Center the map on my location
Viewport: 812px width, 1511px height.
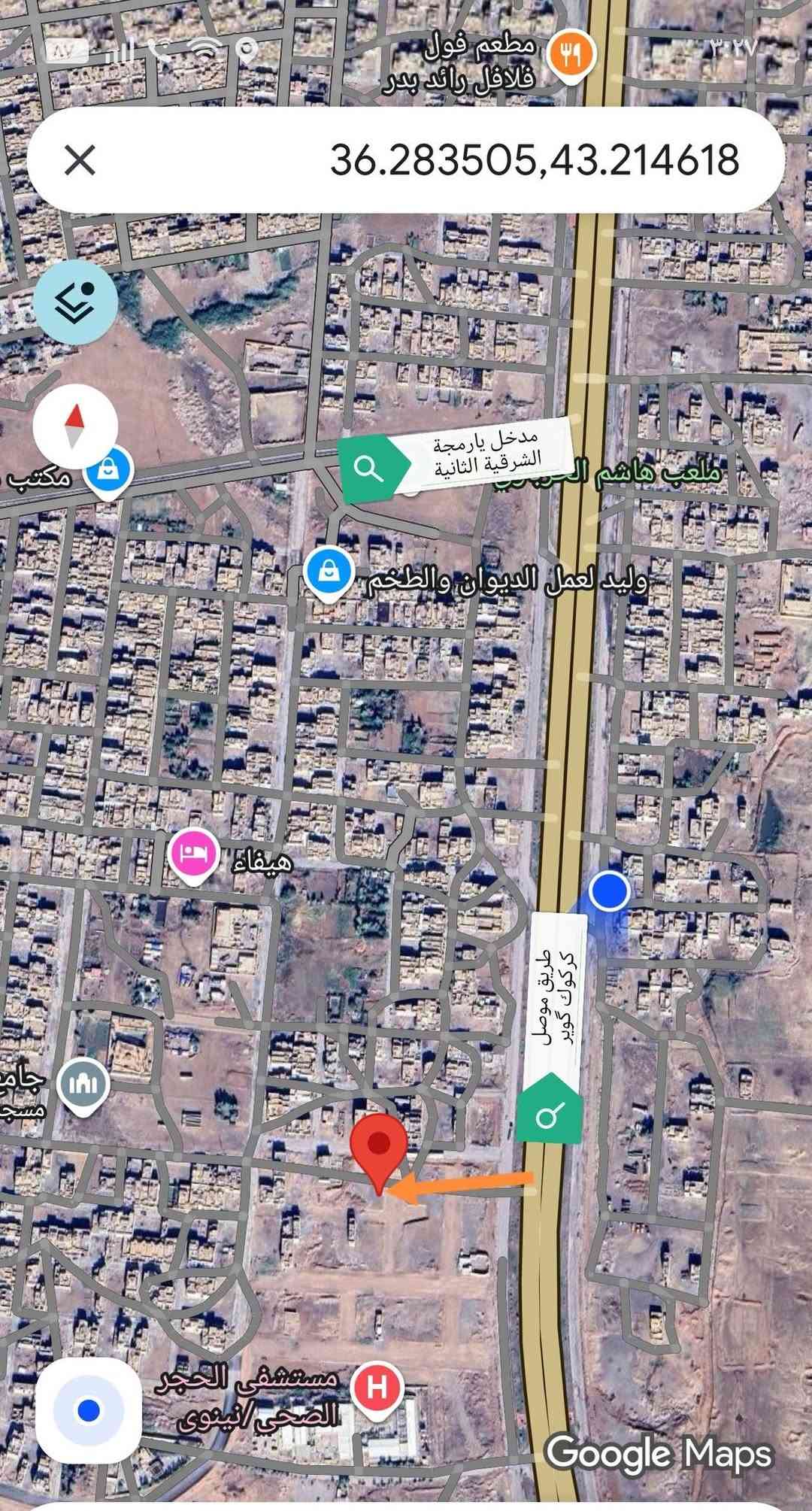click(89, 1410)
